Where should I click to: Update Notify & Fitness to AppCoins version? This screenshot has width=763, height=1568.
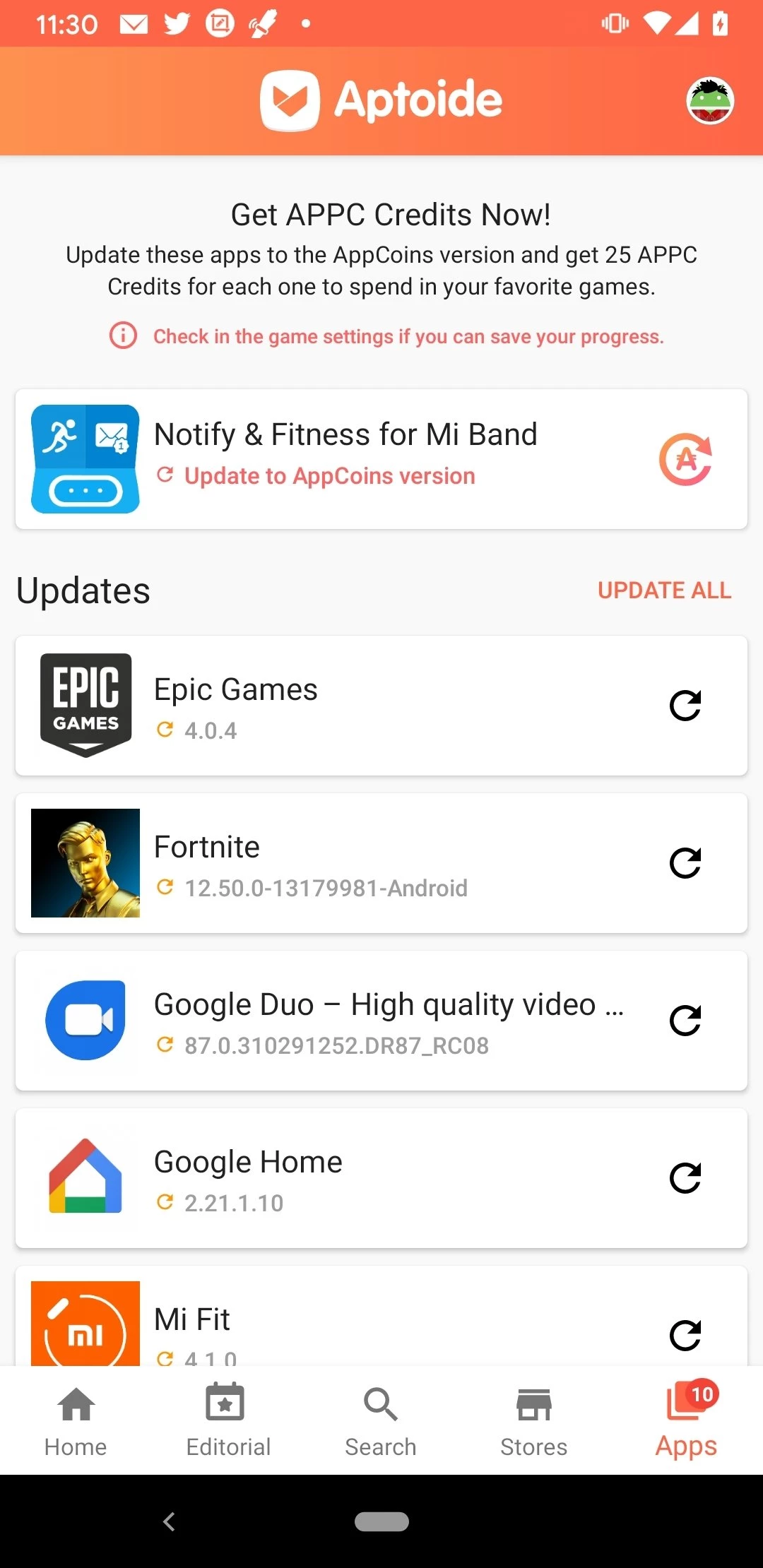685,459
